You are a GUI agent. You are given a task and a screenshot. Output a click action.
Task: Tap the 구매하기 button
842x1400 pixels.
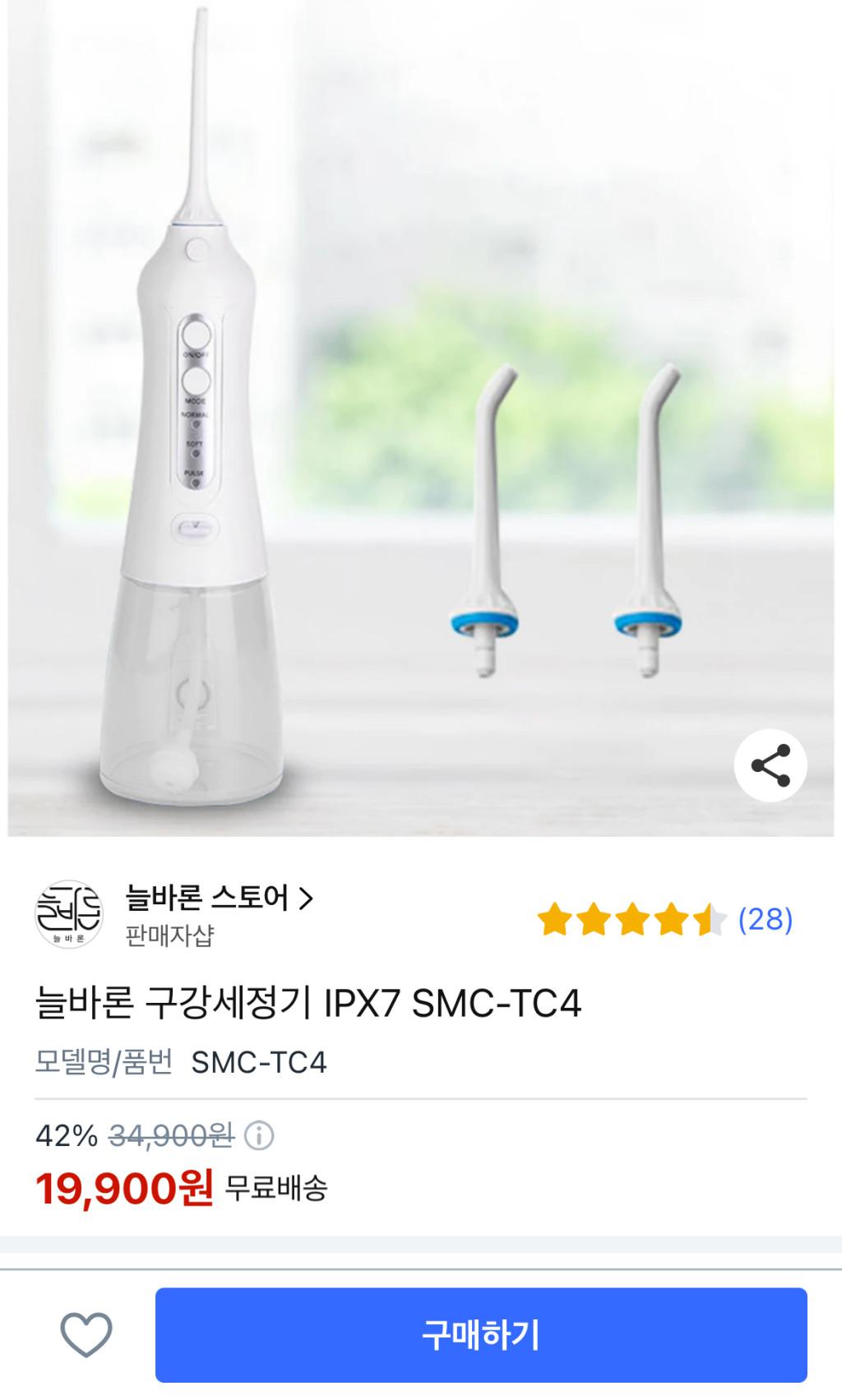coord(481,1334)
